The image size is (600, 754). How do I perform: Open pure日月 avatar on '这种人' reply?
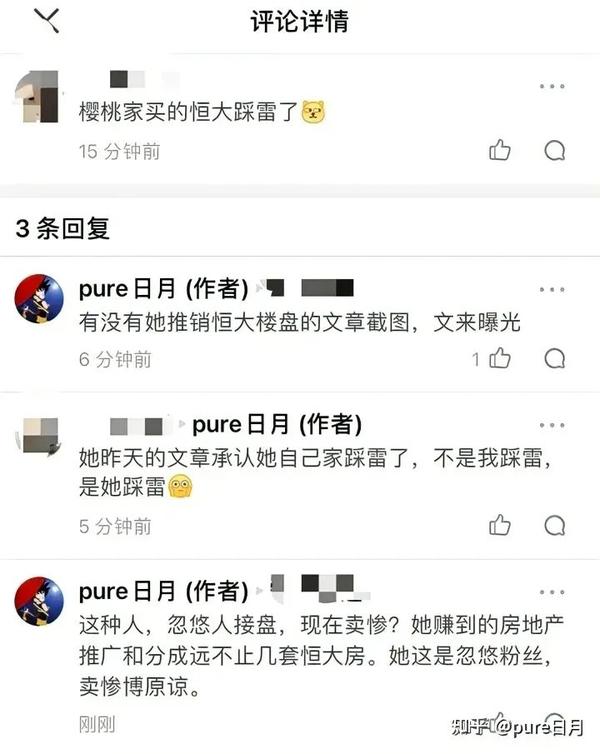[39, 600]
